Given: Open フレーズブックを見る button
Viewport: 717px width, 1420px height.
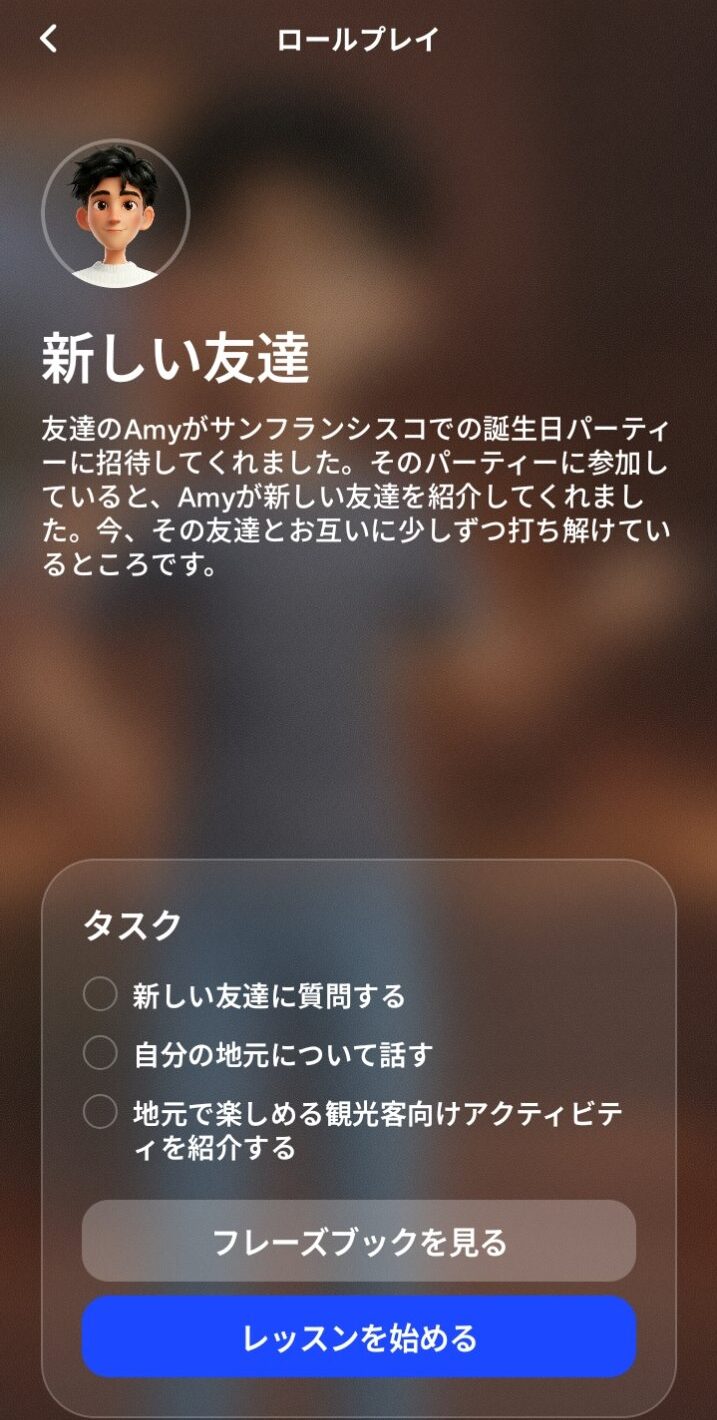Looking at the screenshot, I should [x=358, y=1241].
